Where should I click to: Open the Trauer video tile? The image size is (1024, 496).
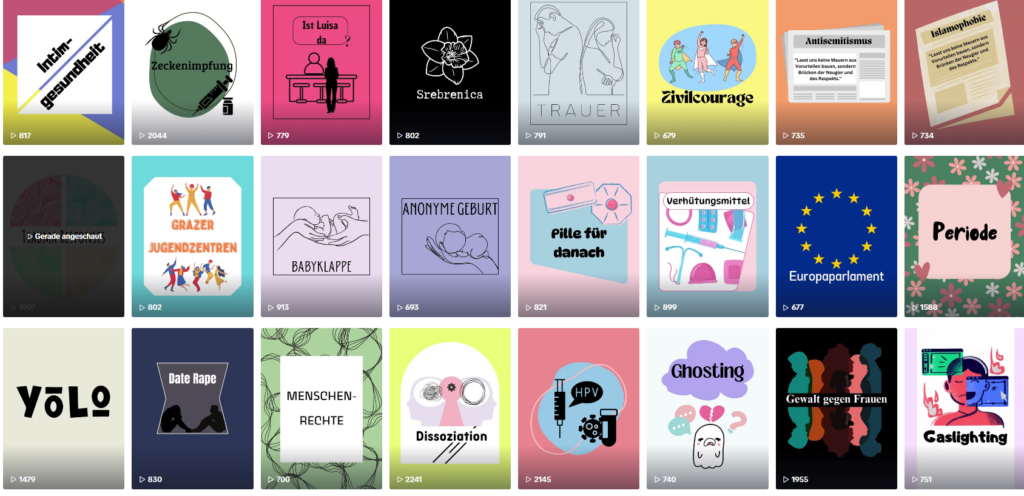coord(578,70)
